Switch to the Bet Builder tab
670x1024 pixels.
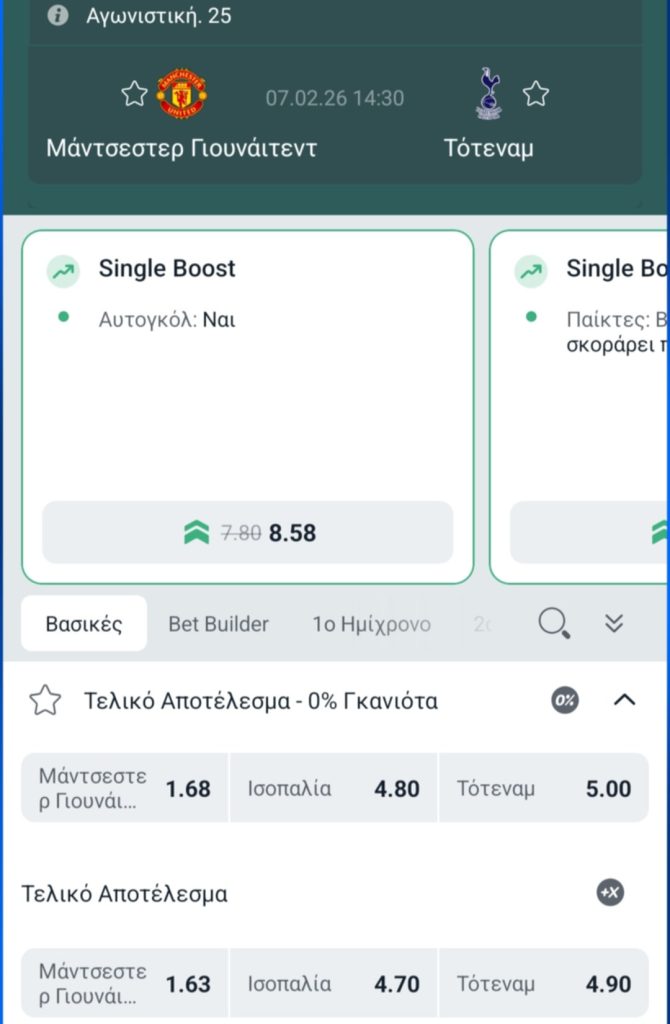218,624
